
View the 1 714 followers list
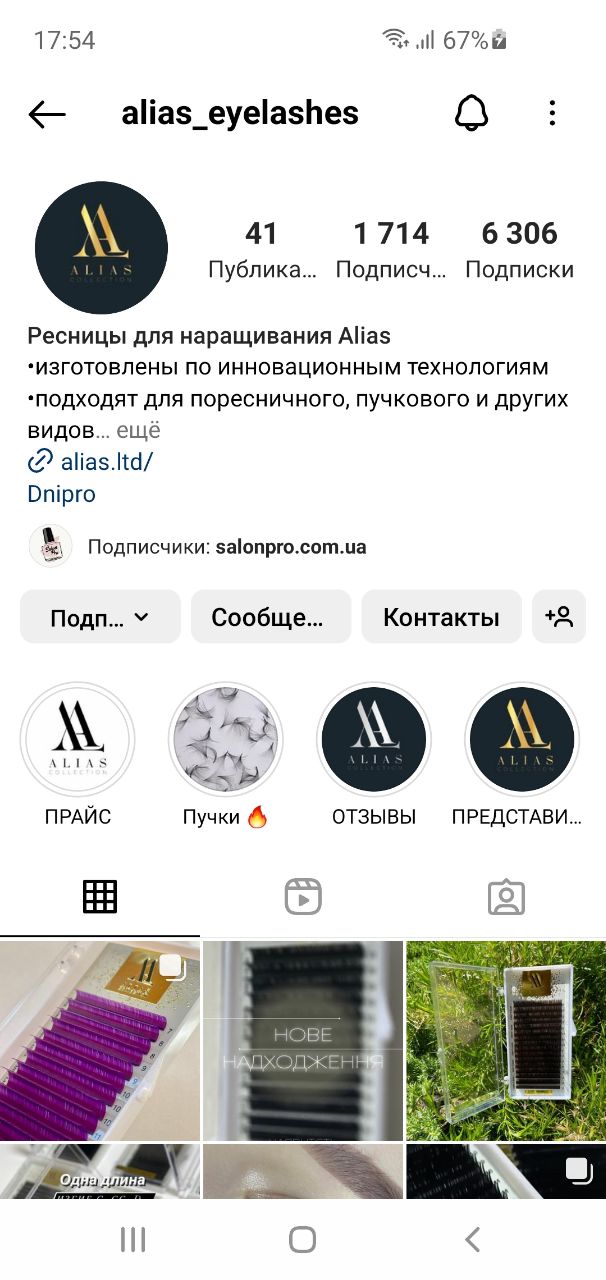pos(391,250)
